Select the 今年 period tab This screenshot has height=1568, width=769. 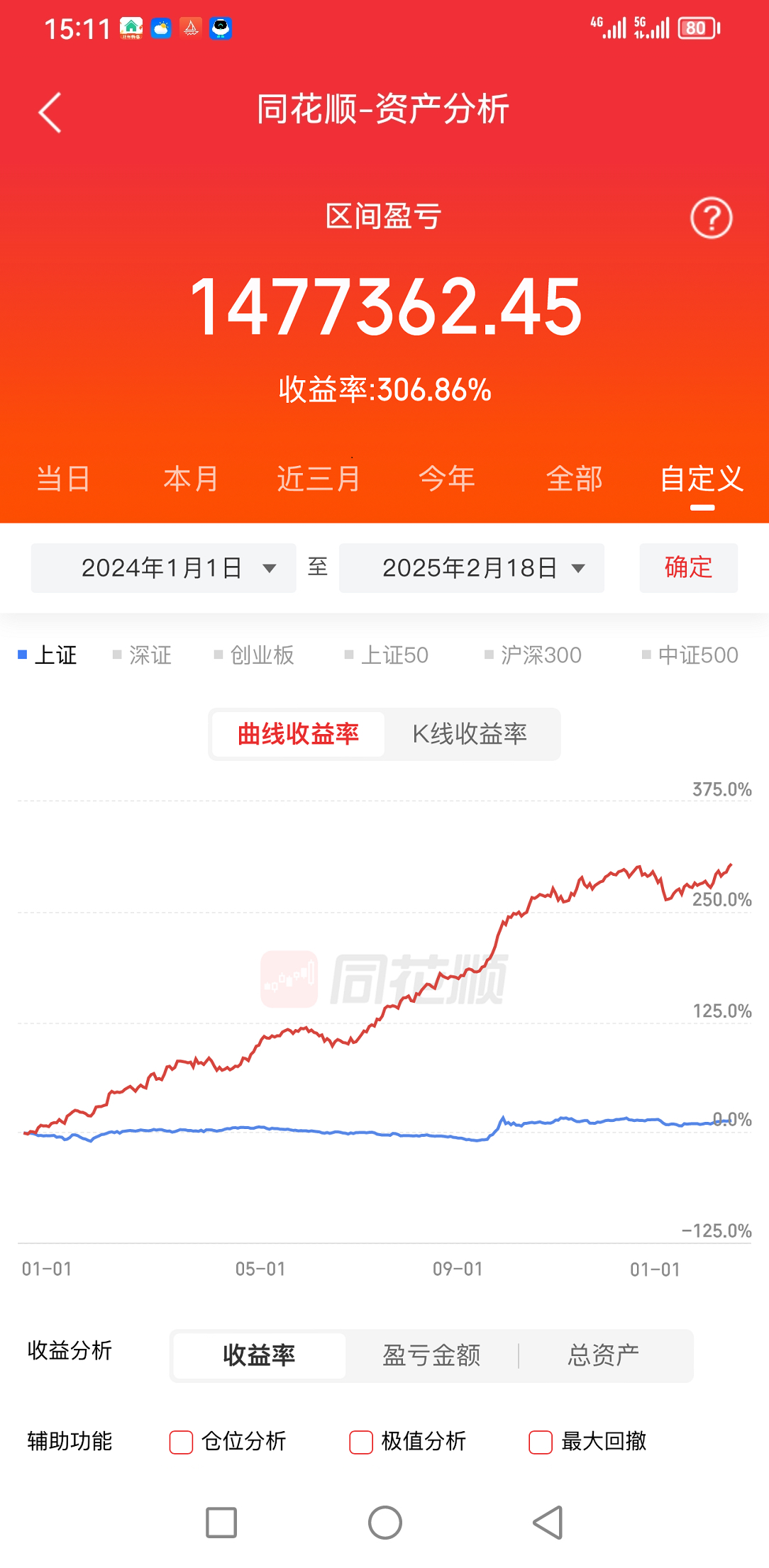tap(446, 479)
